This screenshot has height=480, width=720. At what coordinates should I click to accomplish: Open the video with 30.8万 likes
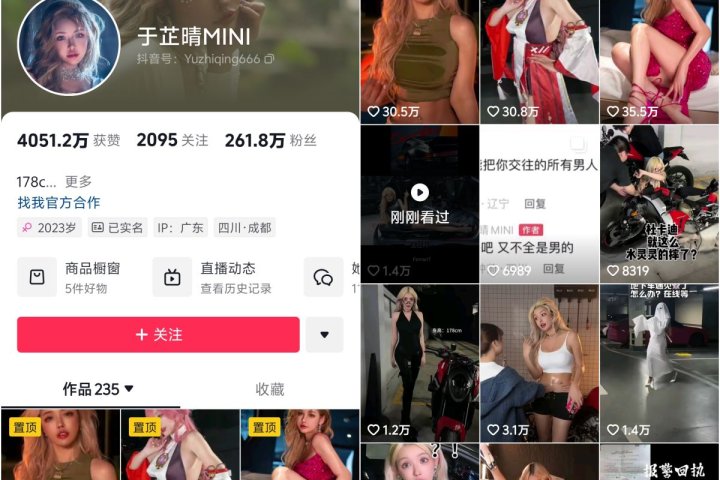click(x=539, y=55)
